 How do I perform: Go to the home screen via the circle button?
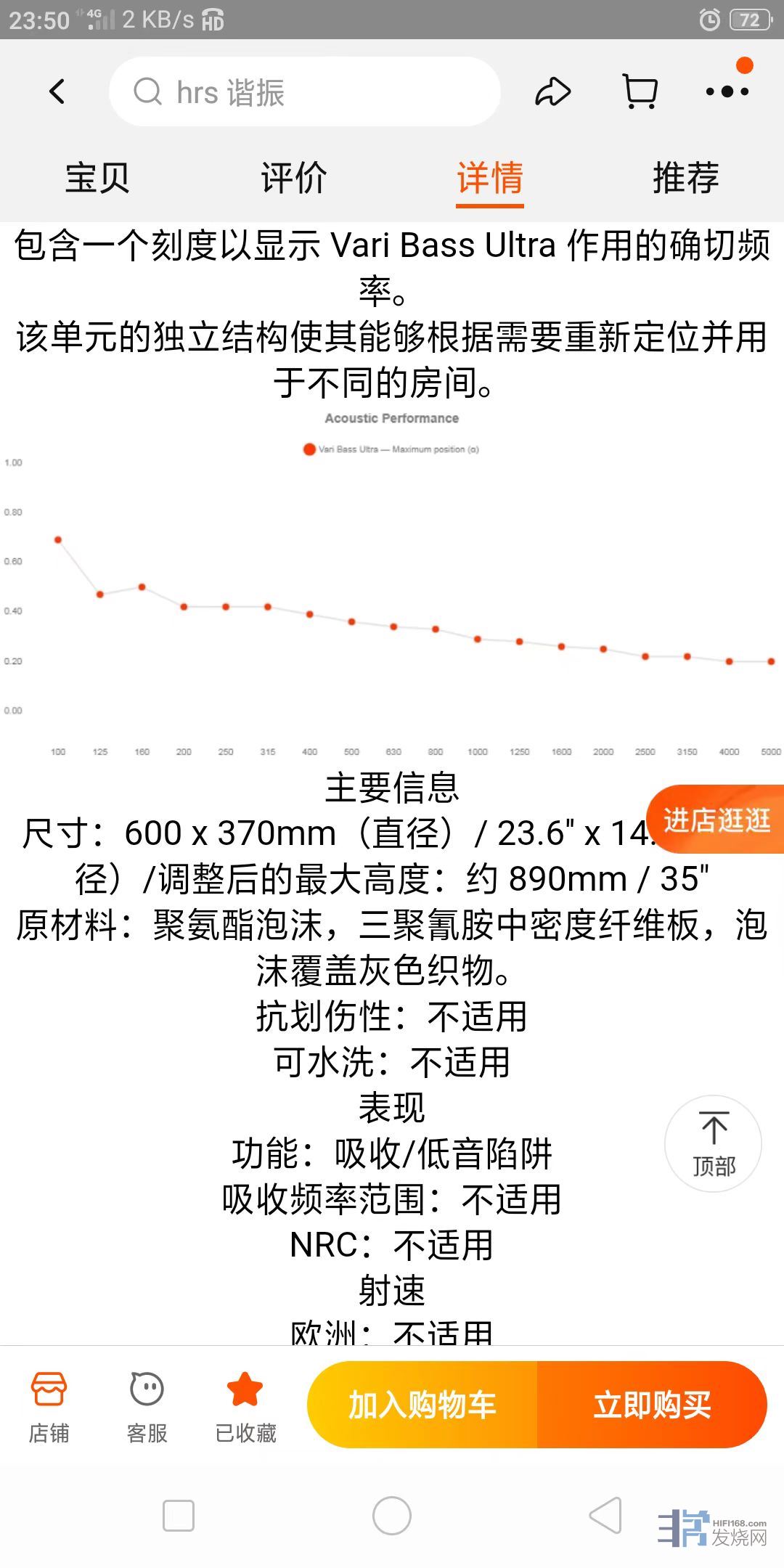coord(392,1516)
